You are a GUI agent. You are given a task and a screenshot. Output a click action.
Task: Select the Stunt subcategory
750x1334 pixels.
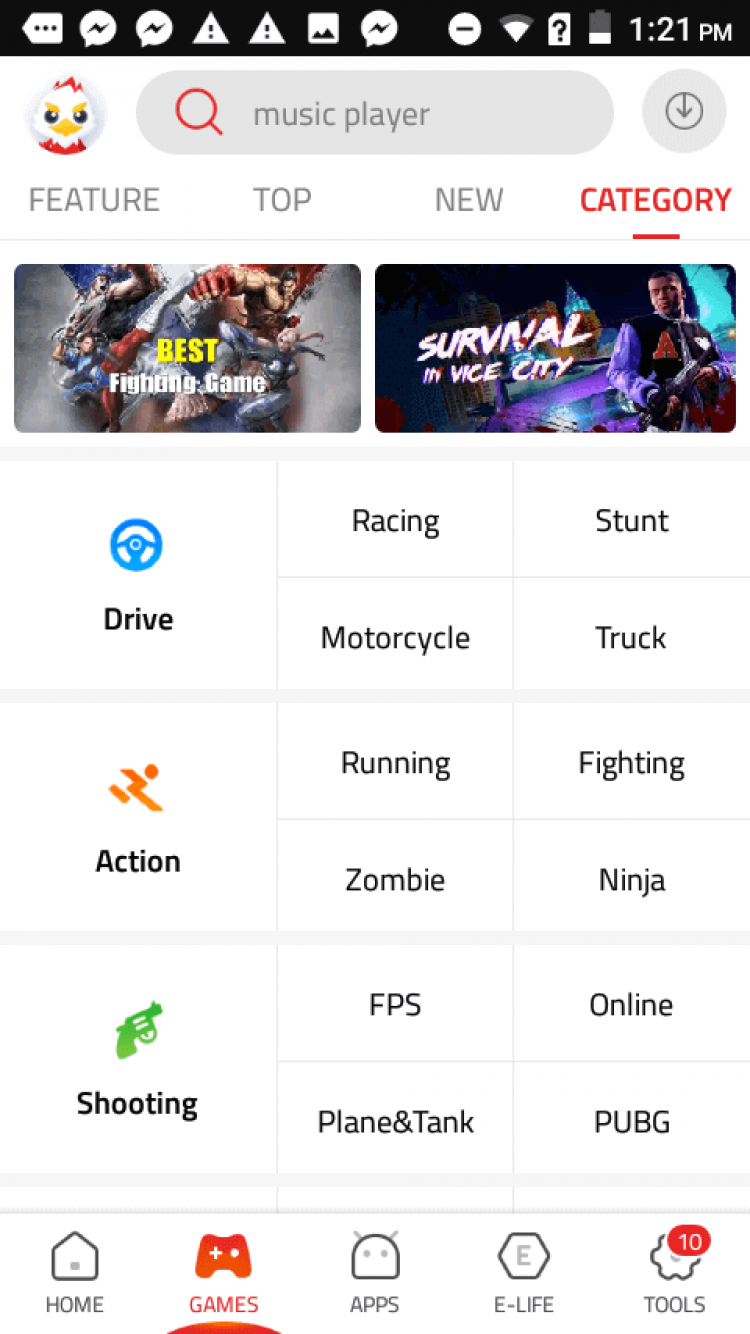tap(631, 520)
